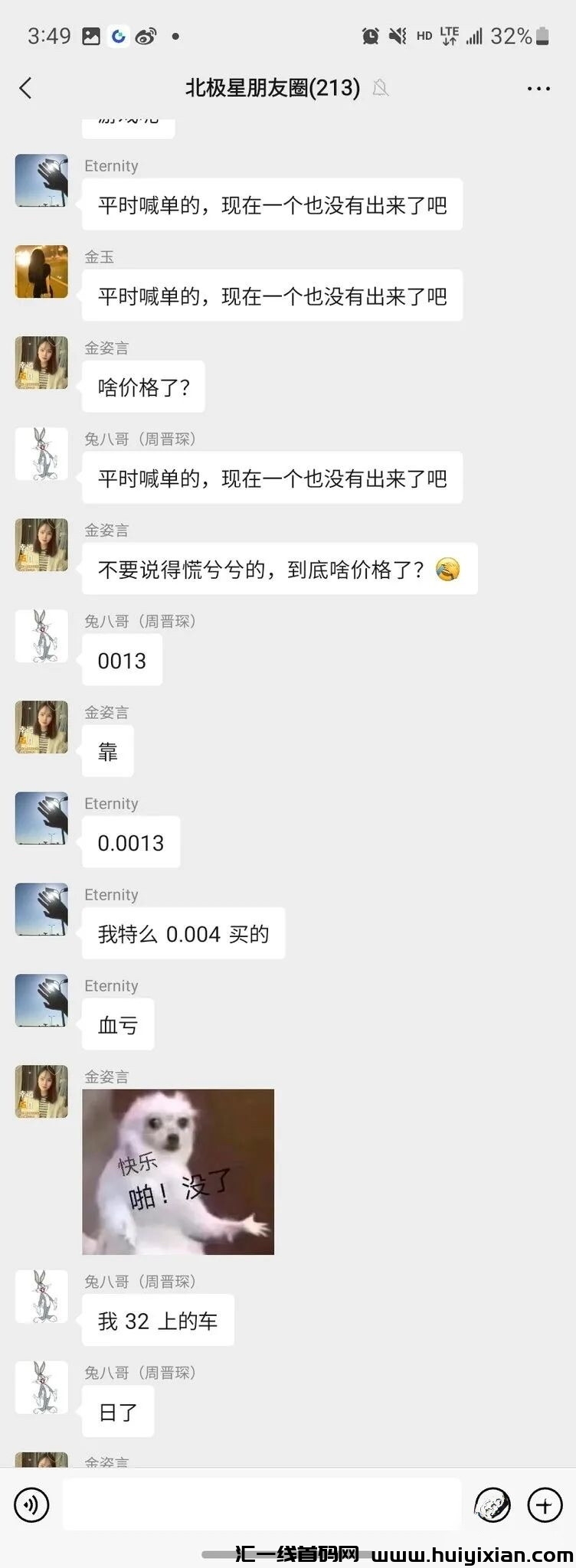576x1568 pixels.
Task: Go back from the 北极星朋友圈 group chat
Action: pyautogui.click(x=26, y=88)
